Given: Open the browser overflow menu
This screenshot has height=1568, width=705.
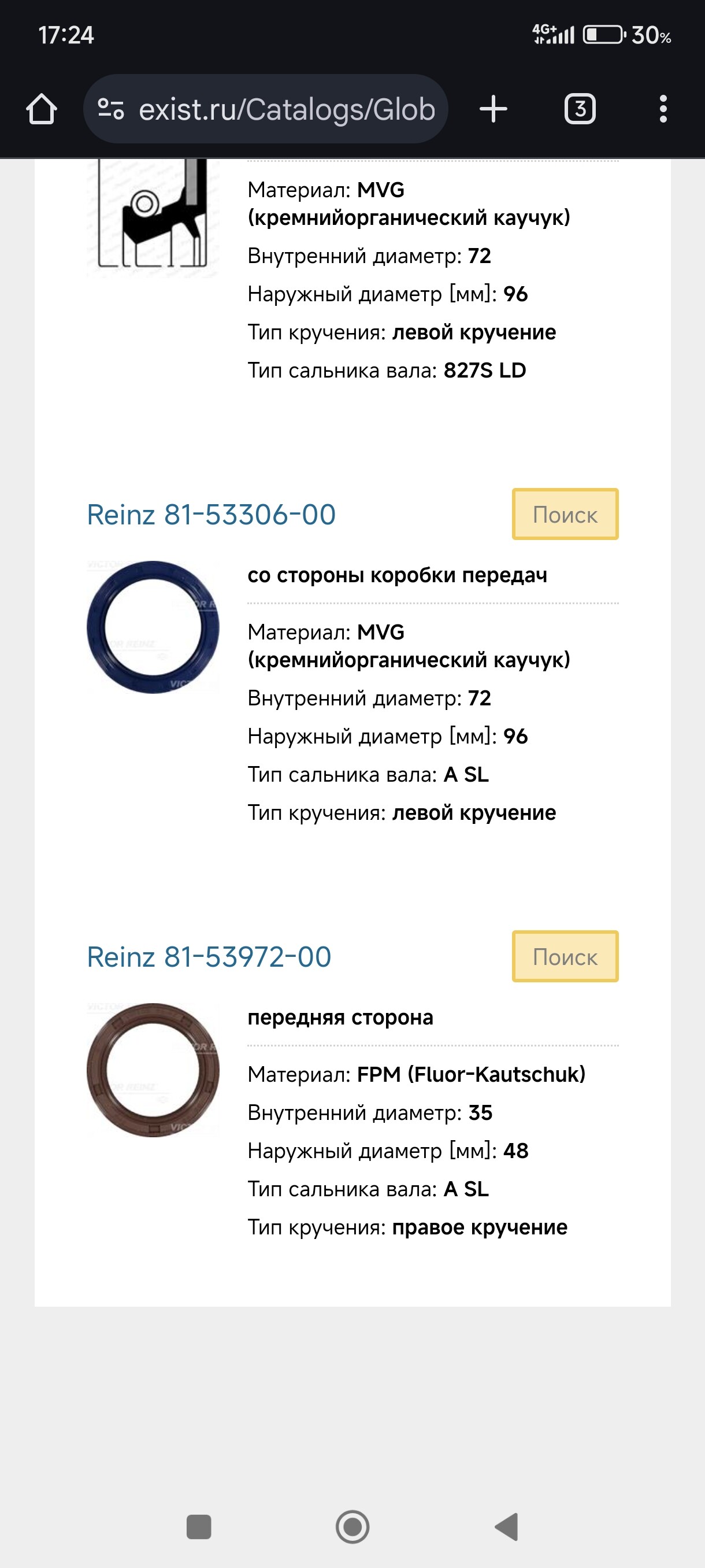Looking at the screenshot, I should point(663,110).
